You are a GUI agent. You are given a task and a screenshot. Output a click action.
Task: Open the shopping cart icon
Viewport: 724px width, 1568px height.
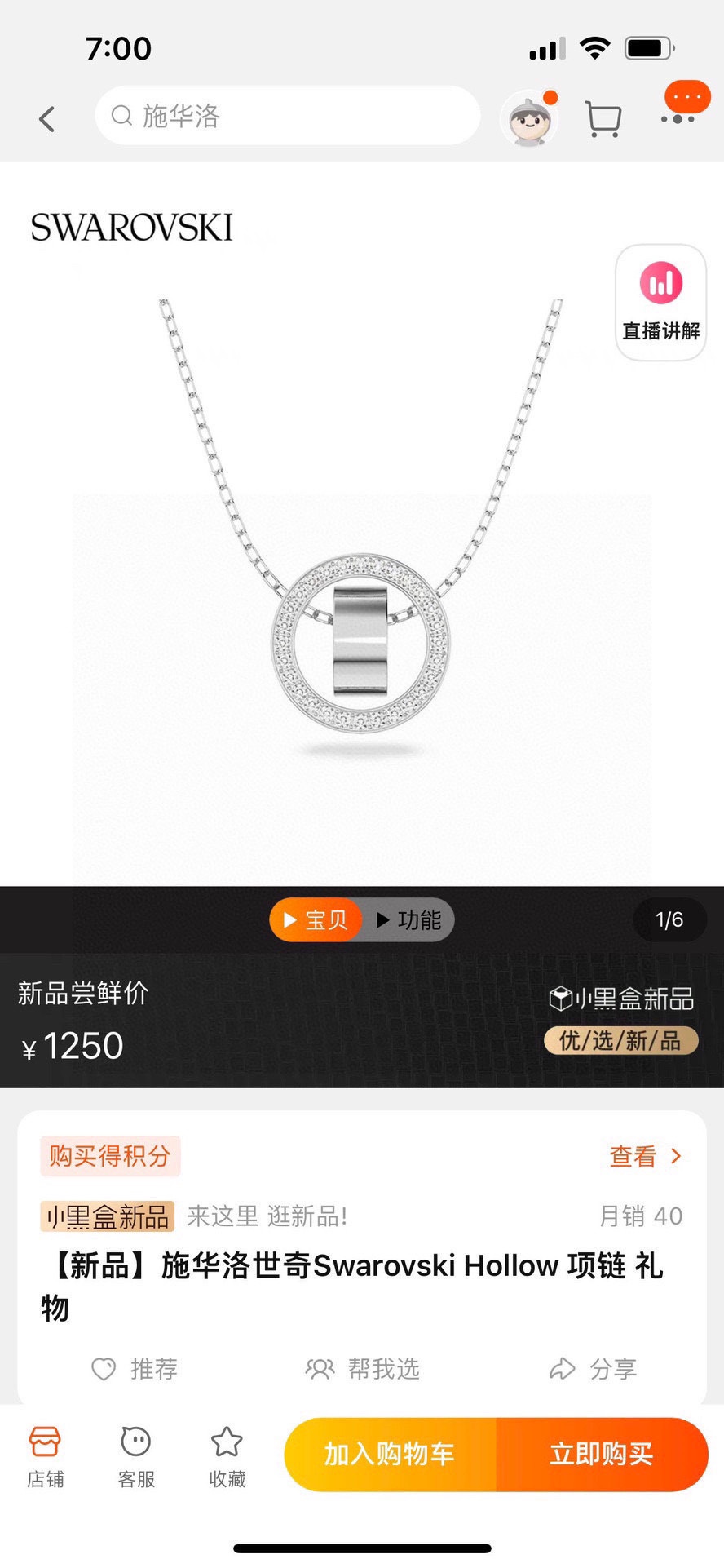(603, 119)
